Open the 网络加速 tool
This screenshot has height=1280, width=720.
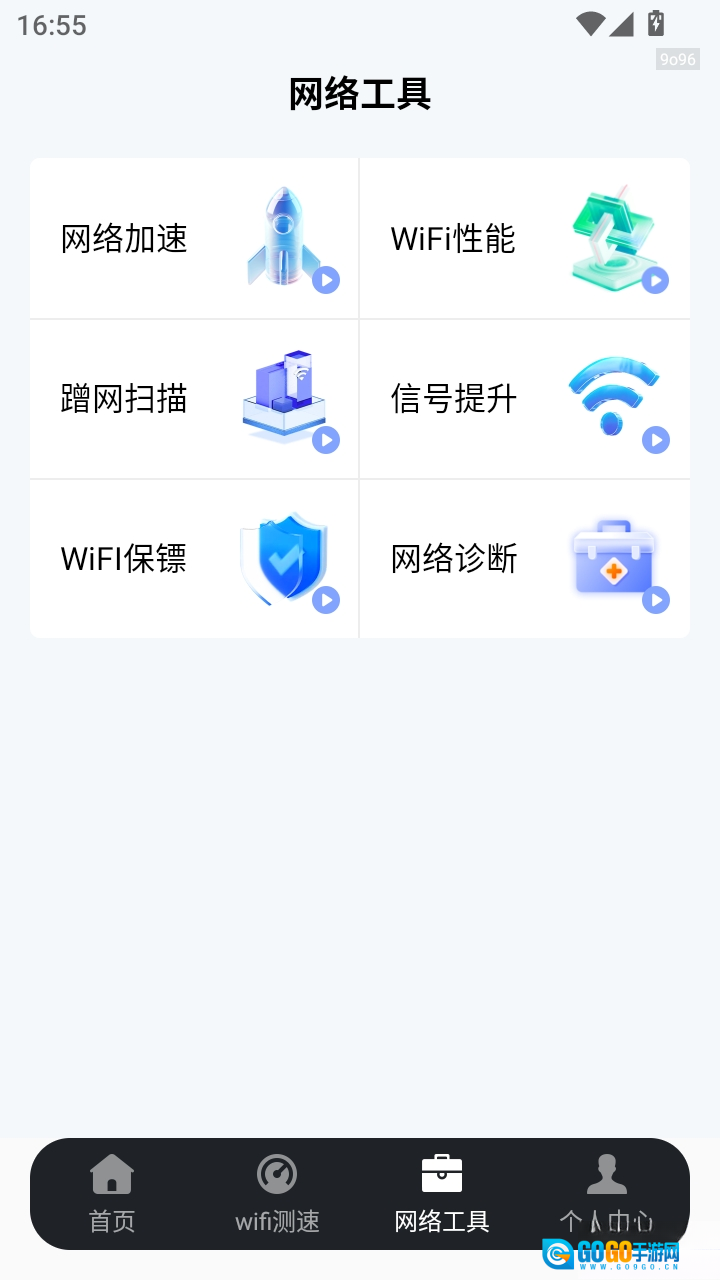tap(195, 239)
